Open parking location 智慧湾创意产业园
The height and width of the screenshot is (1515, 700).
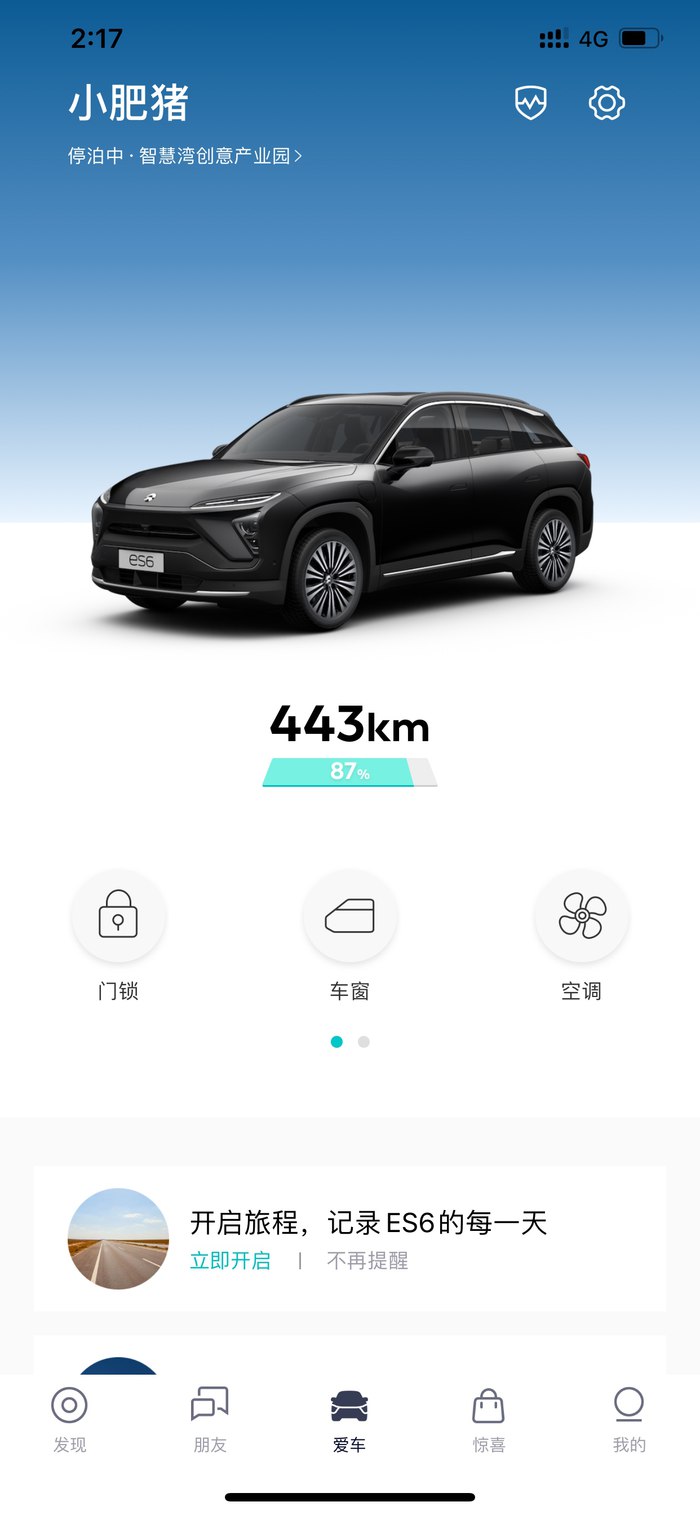coord(185,156)
